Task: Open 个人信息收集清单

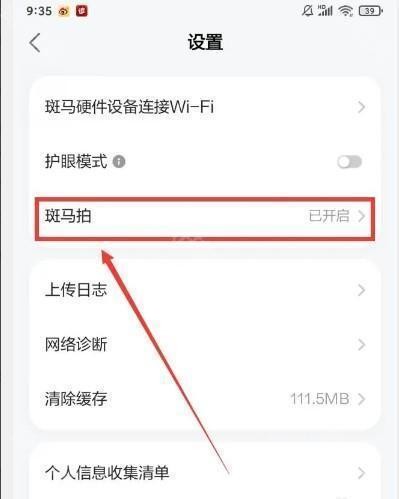Action: click(205, 473)
